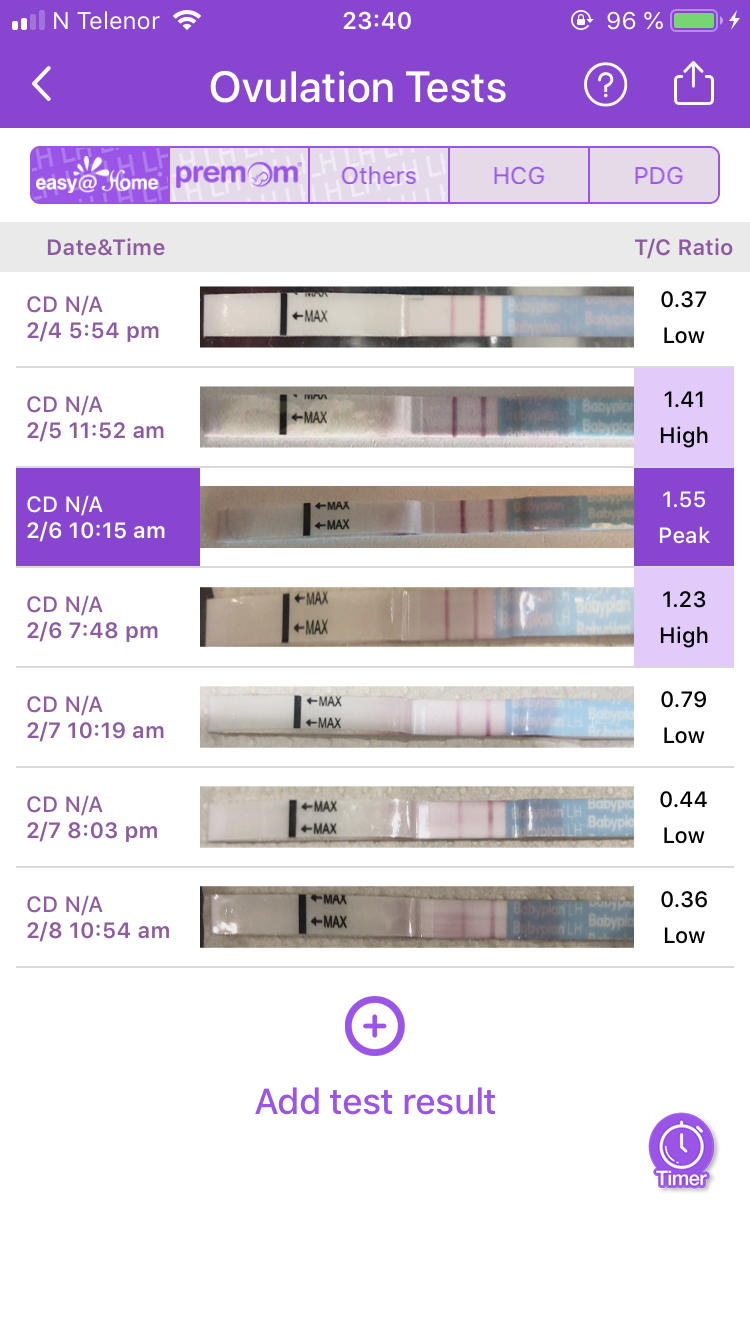Open the Timer

[x=682, y=1150]
